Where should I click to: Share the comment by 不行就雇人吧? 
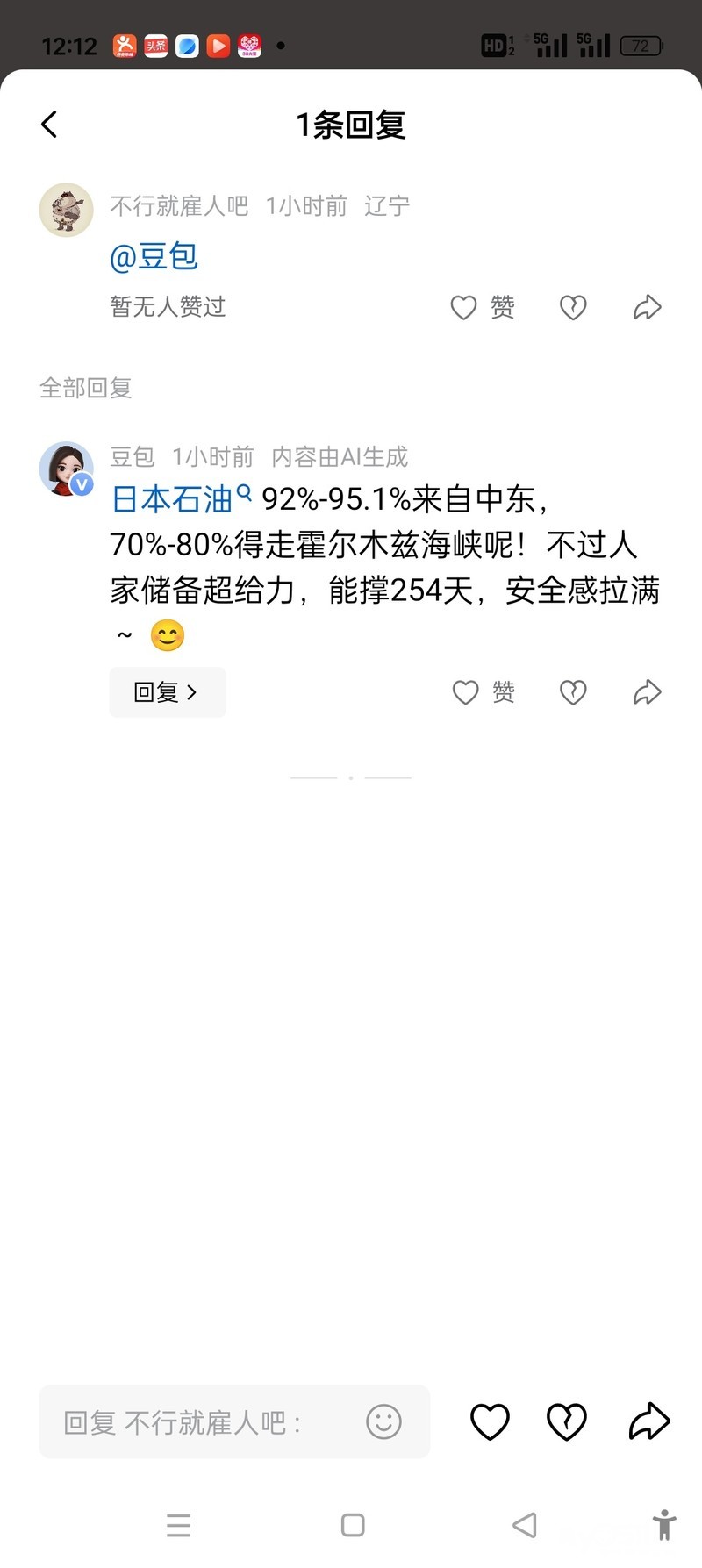tap(647, 307)
